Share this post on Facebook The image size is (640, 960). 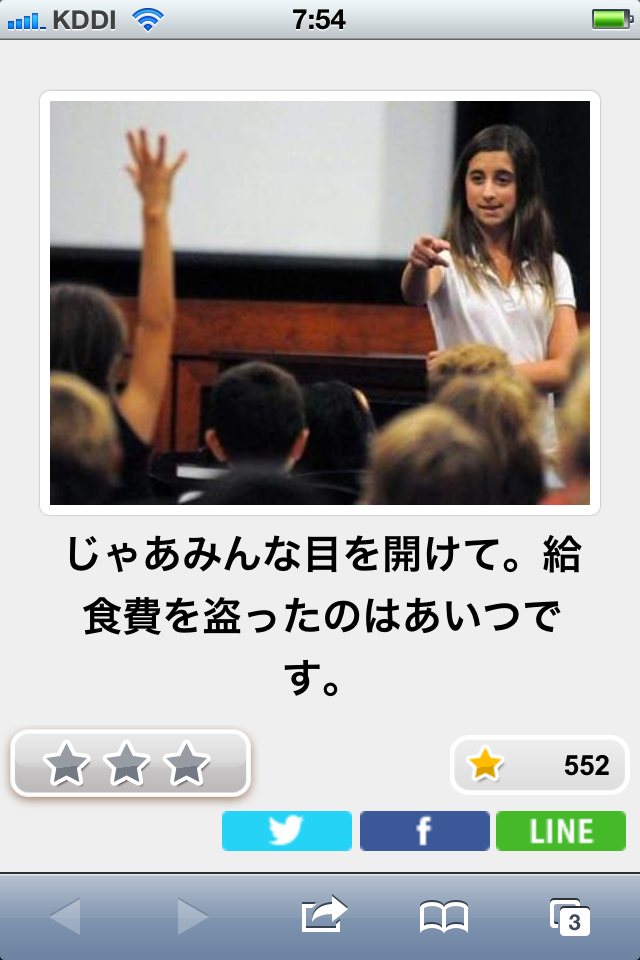coord(424,831)
